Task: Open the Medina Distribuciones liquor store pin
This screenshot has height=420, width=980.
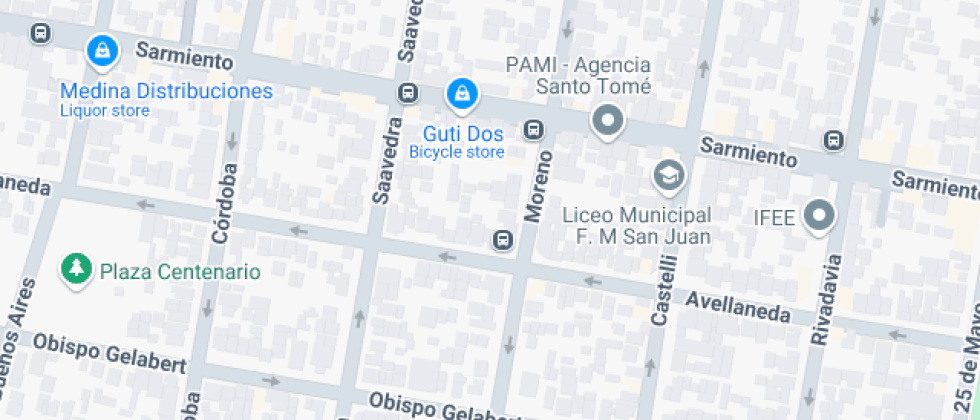Action: click(101, 50)
